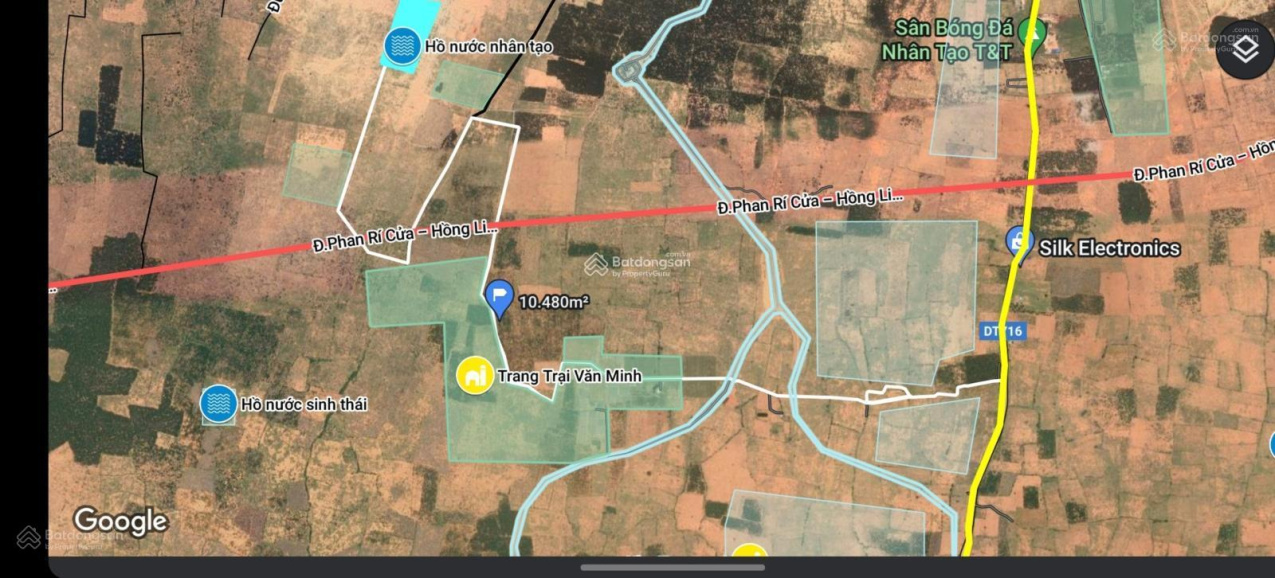Tap the 10.480m² flag marker

[x=499, y=298]
